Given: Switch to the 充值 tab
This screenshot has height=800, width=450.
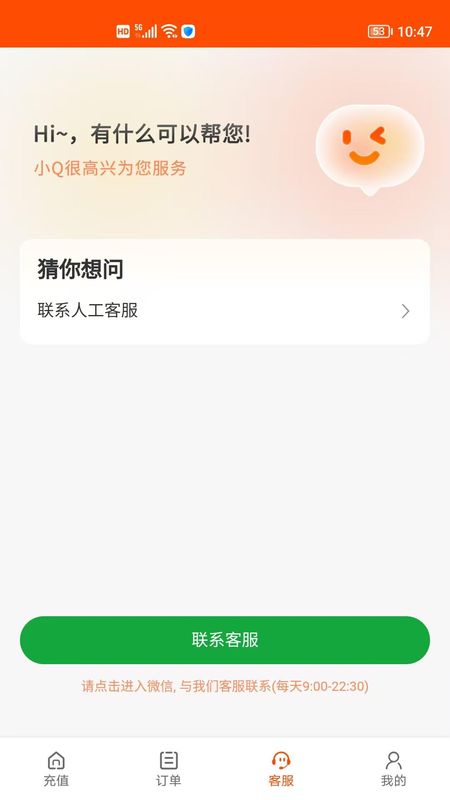Looking at the screenshot, I should click(56, 769).
